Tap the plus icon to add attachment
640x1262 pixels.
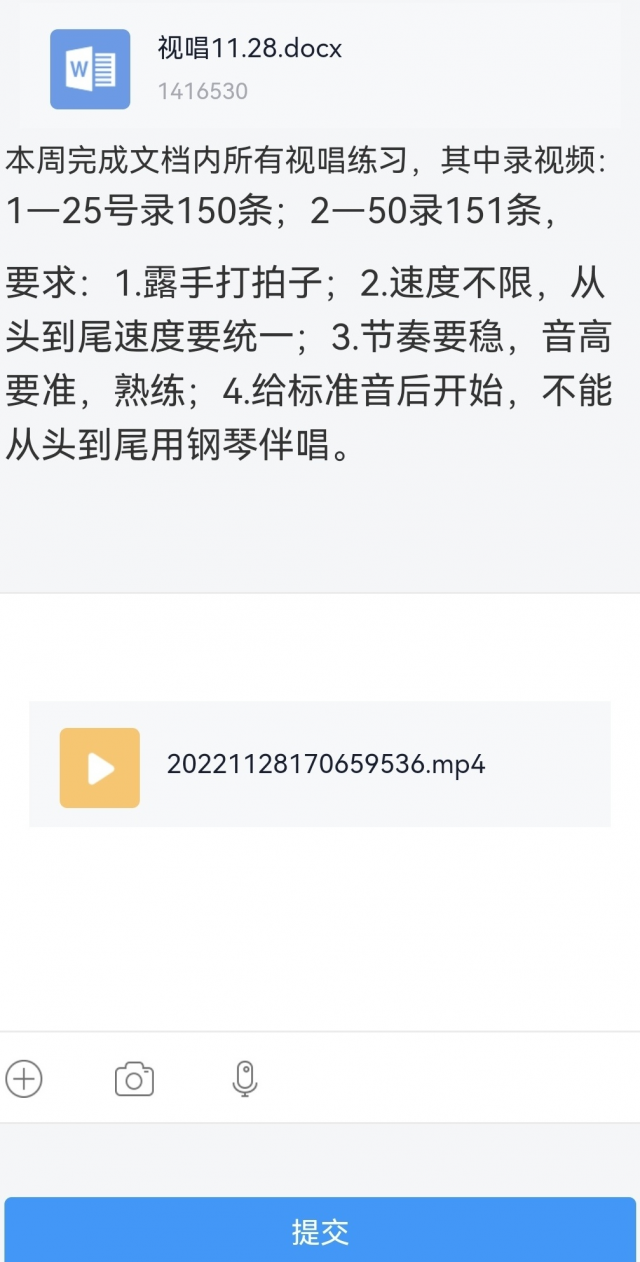pyautogui.click(x=24, y=1079)
